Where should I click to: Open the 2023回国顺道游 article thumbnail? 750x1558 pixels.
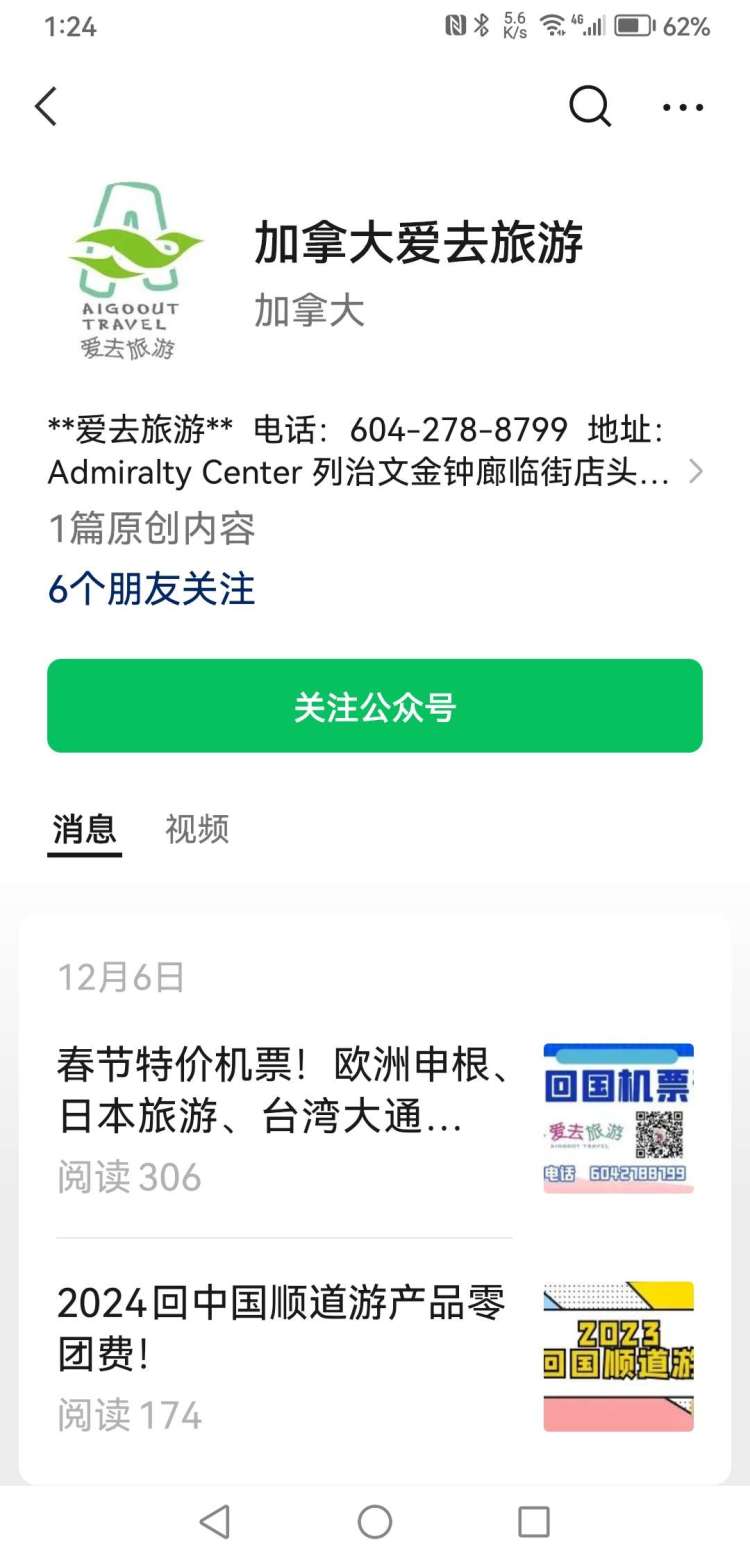pyautogui.click(x=618, y=1356)
